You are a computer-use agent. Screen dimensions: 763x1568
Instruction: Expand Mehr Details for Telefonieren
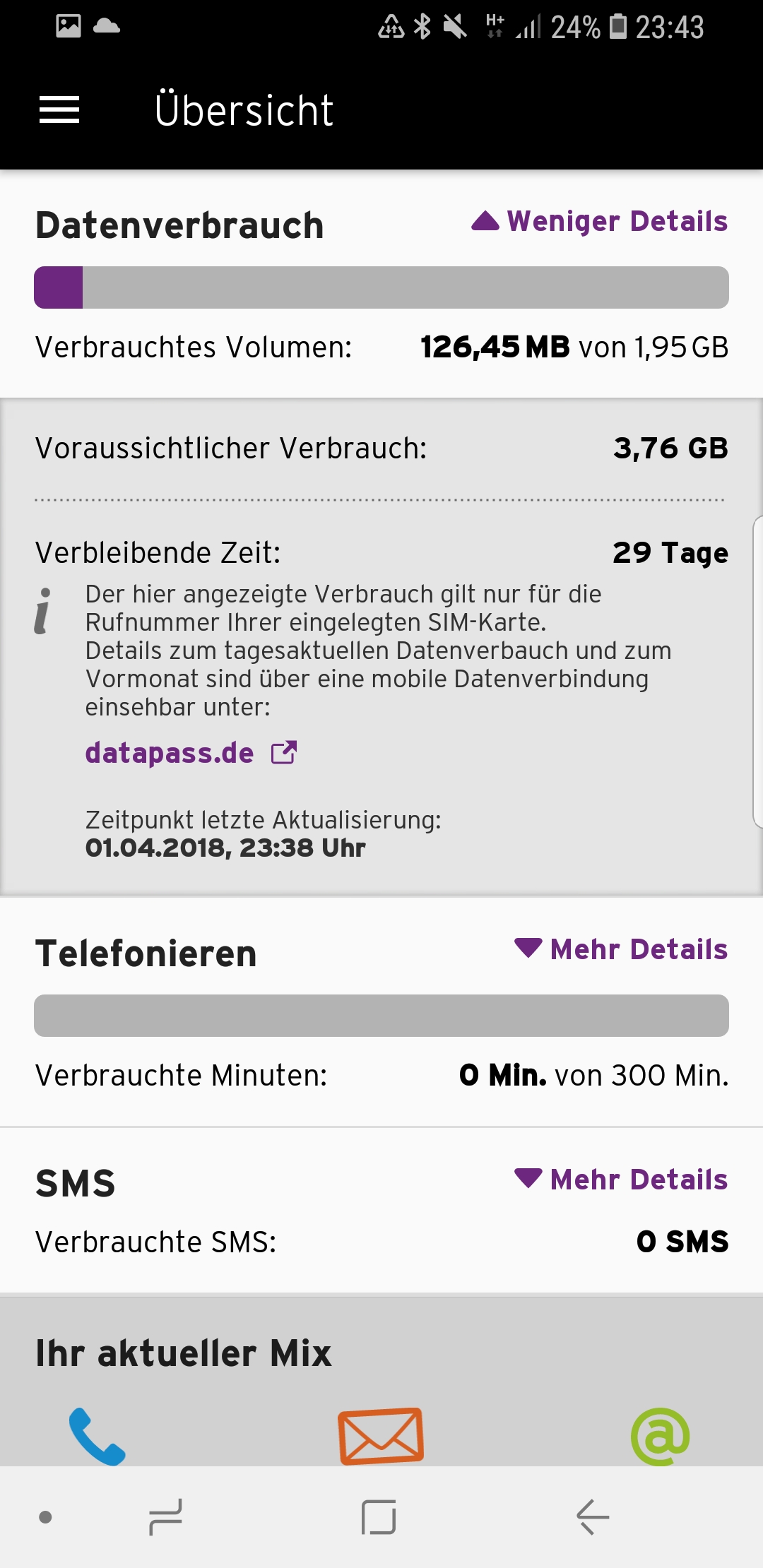coord(622,949)
